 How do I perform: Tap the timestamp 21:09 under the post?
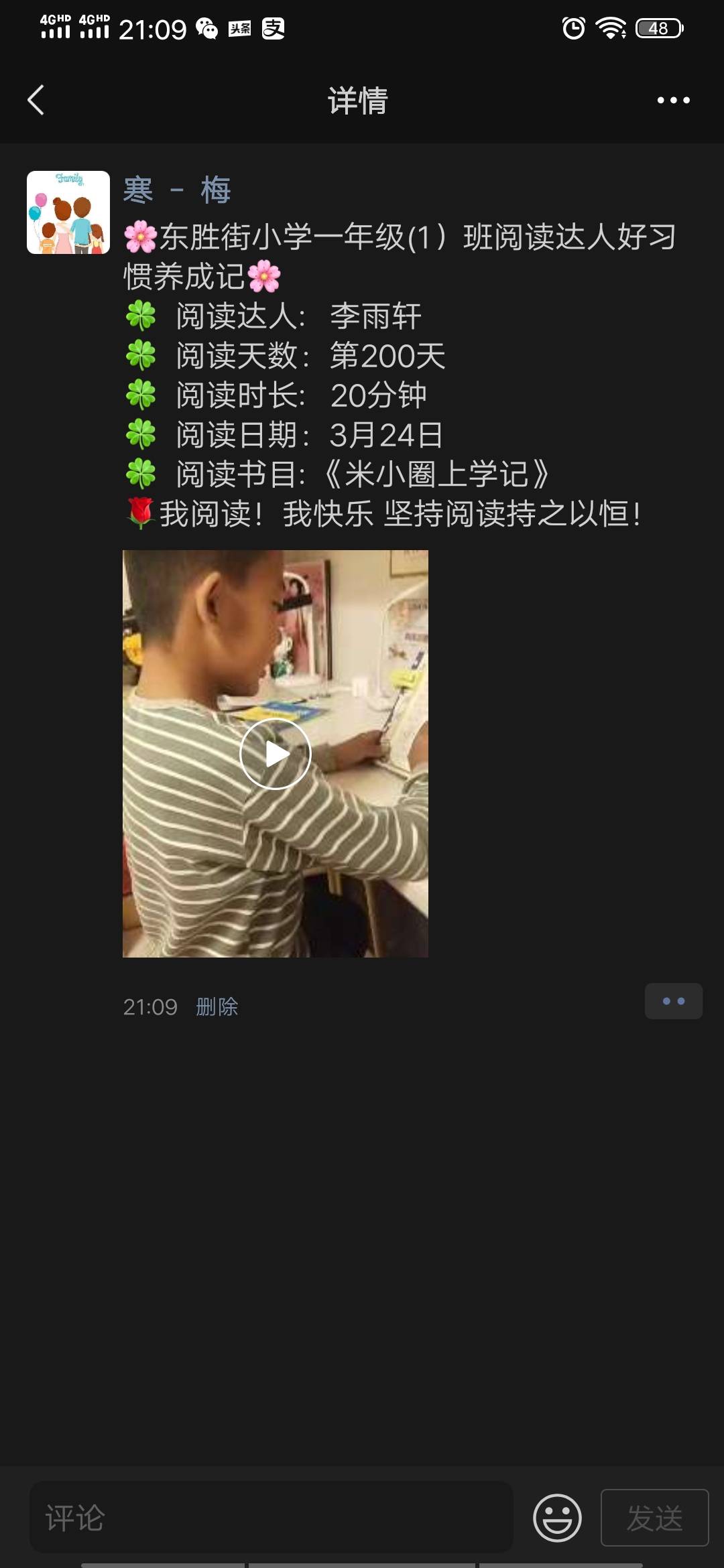coord(149,1005)
